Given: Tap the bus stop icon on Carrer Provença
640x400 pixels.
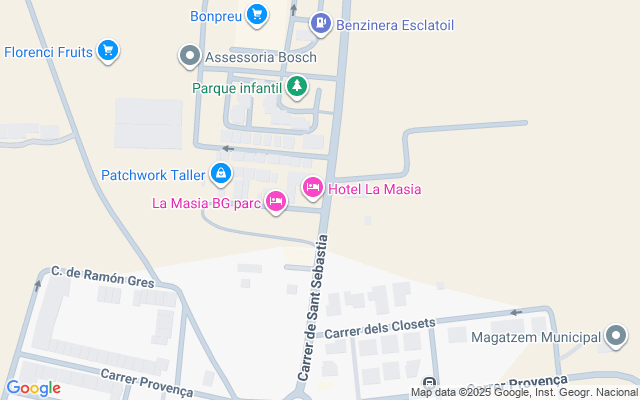Looking at the screenshot, I should pos(429,383).
